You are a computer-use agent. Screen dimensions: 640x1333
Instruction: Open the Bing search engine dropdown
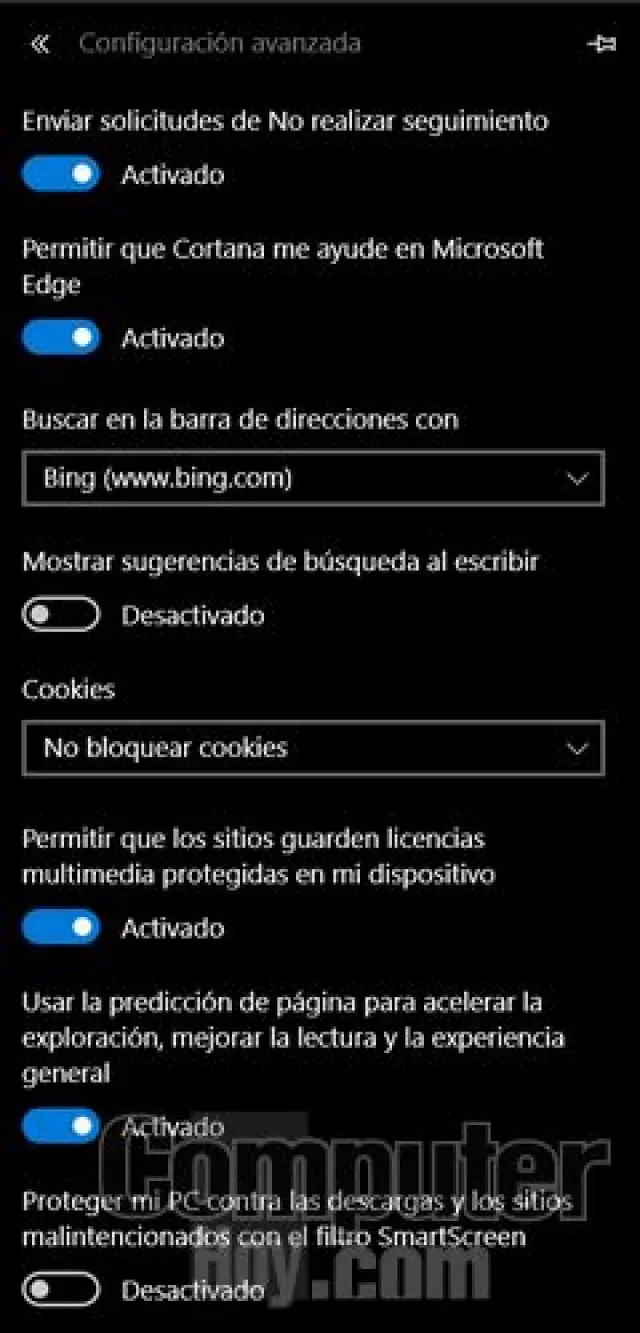click(313, 478)
